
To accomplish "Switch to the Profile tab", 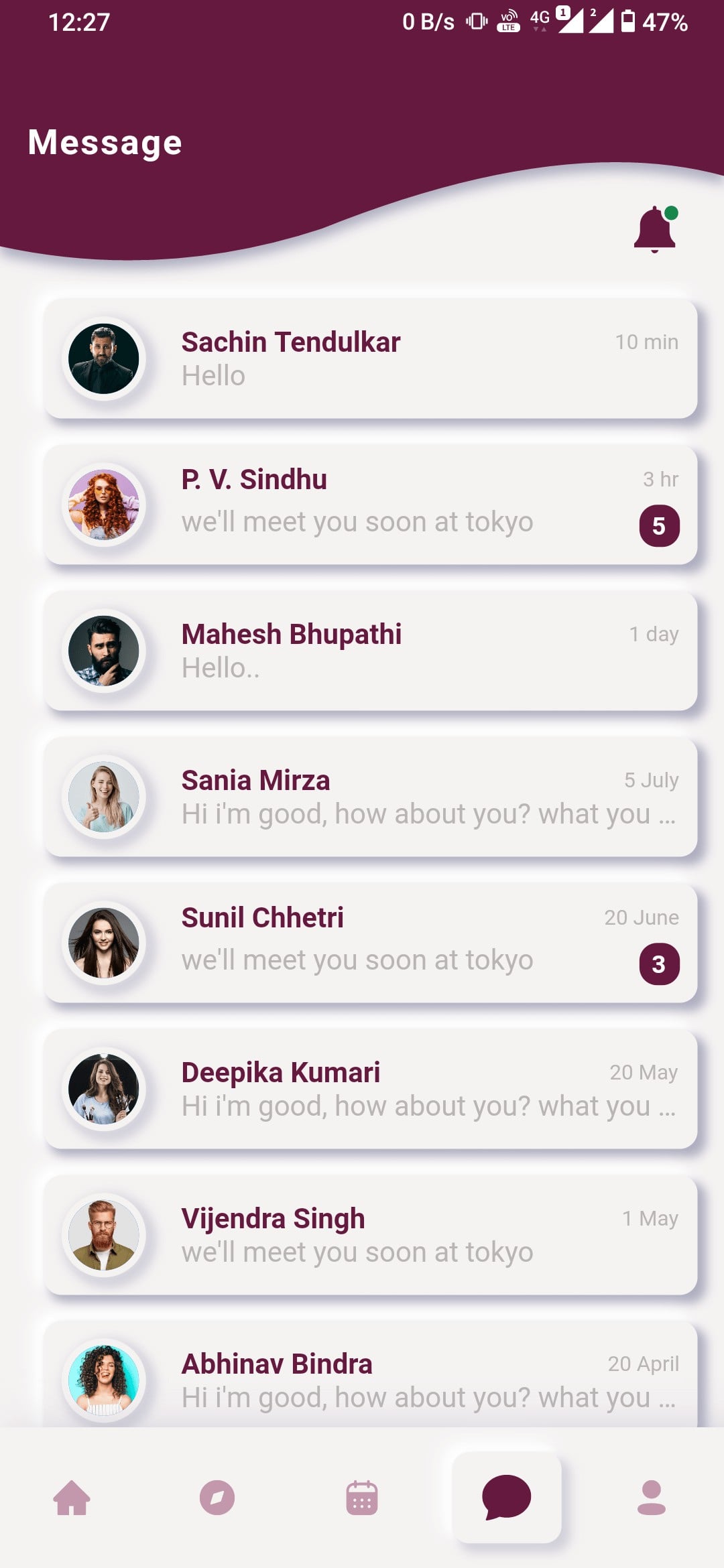I will (x=652, y=1498).
